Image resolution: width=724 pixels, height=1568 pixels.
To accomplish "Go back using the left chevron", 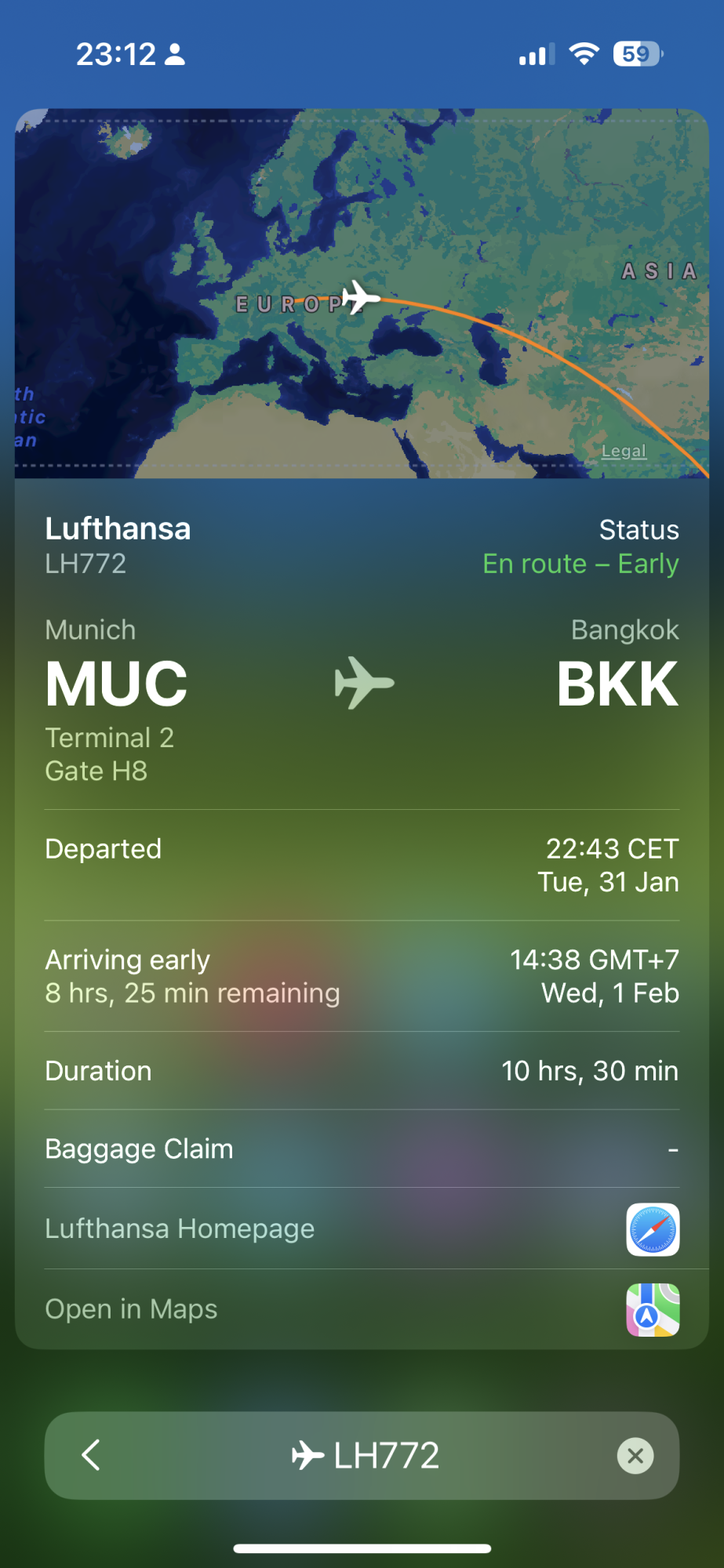I will [92, 1455].
